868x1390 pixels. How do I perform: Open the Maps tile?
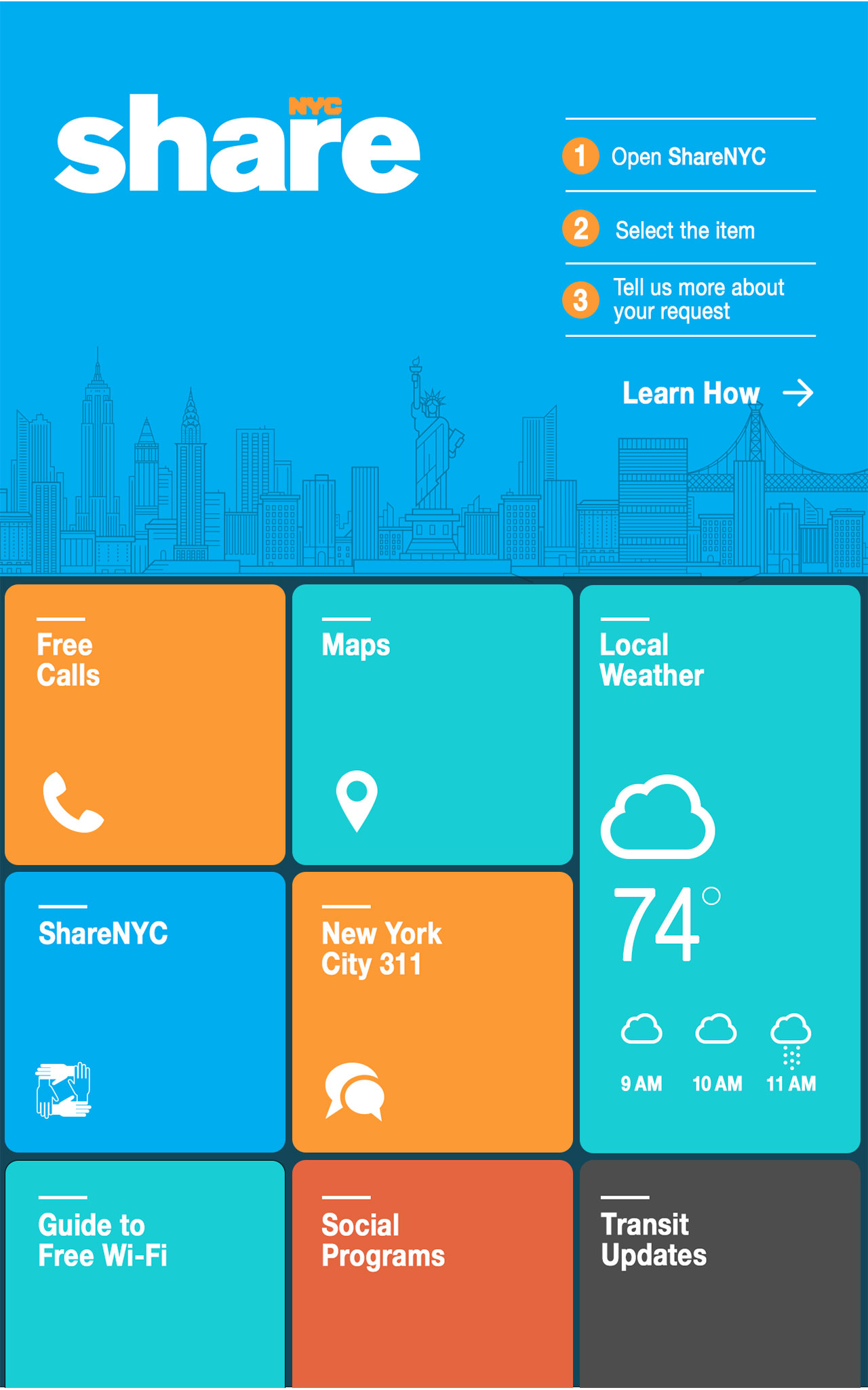click(432, 724)
